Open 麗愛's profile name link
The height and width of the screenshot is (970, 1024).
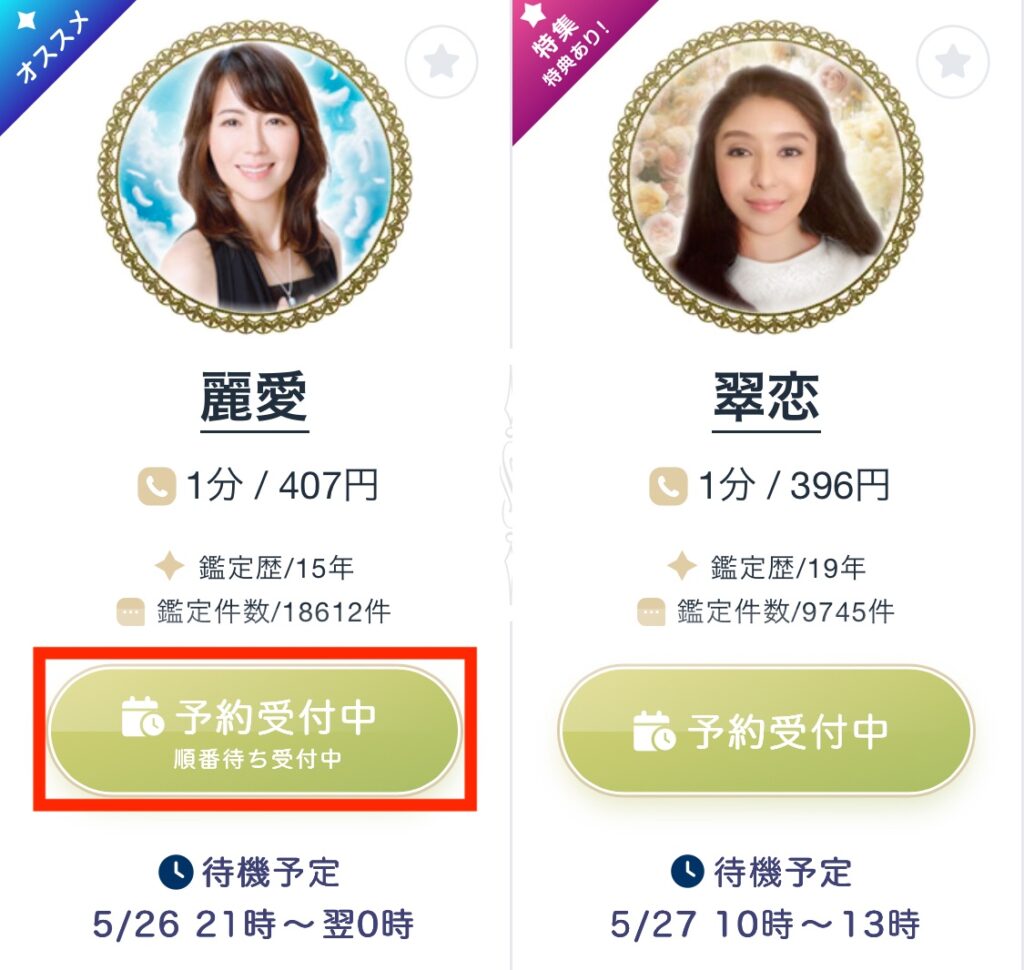coord(254,398)
